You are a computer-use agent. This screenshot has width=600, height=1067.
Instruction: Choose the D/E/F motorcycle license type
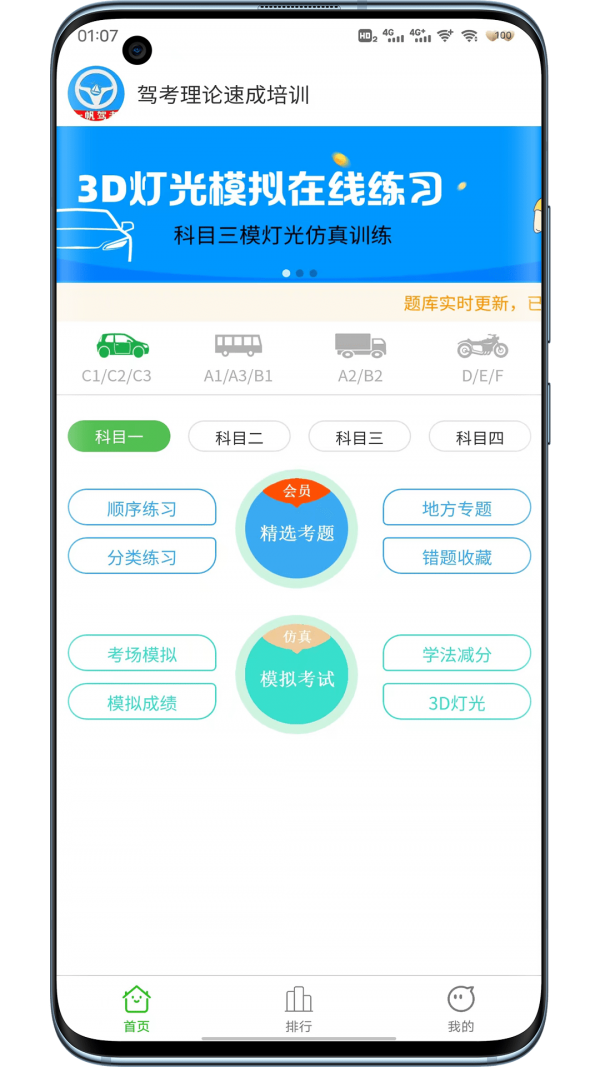pos(482,358)
